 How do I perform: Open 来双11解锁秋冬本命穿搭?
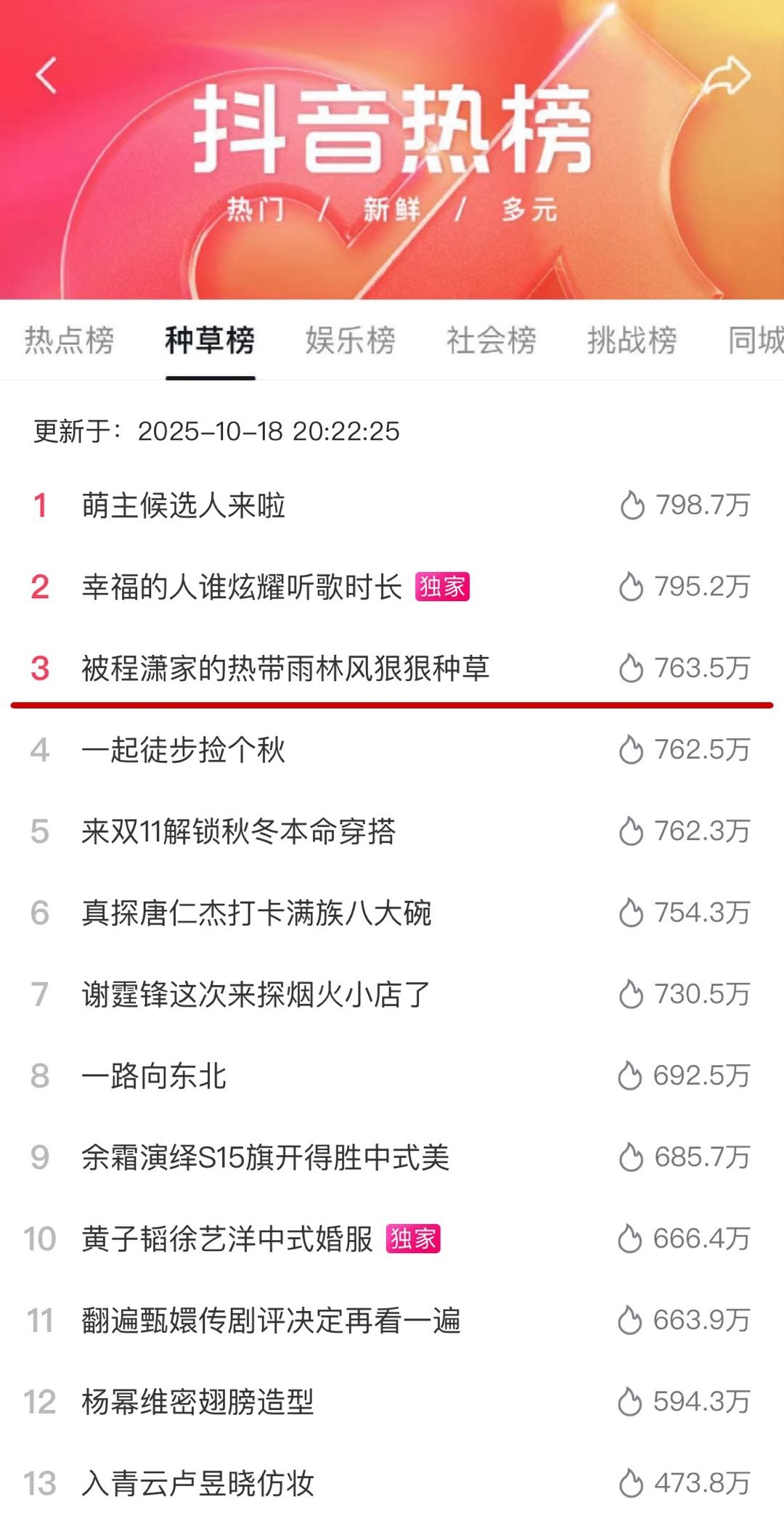tap(238, 831)
